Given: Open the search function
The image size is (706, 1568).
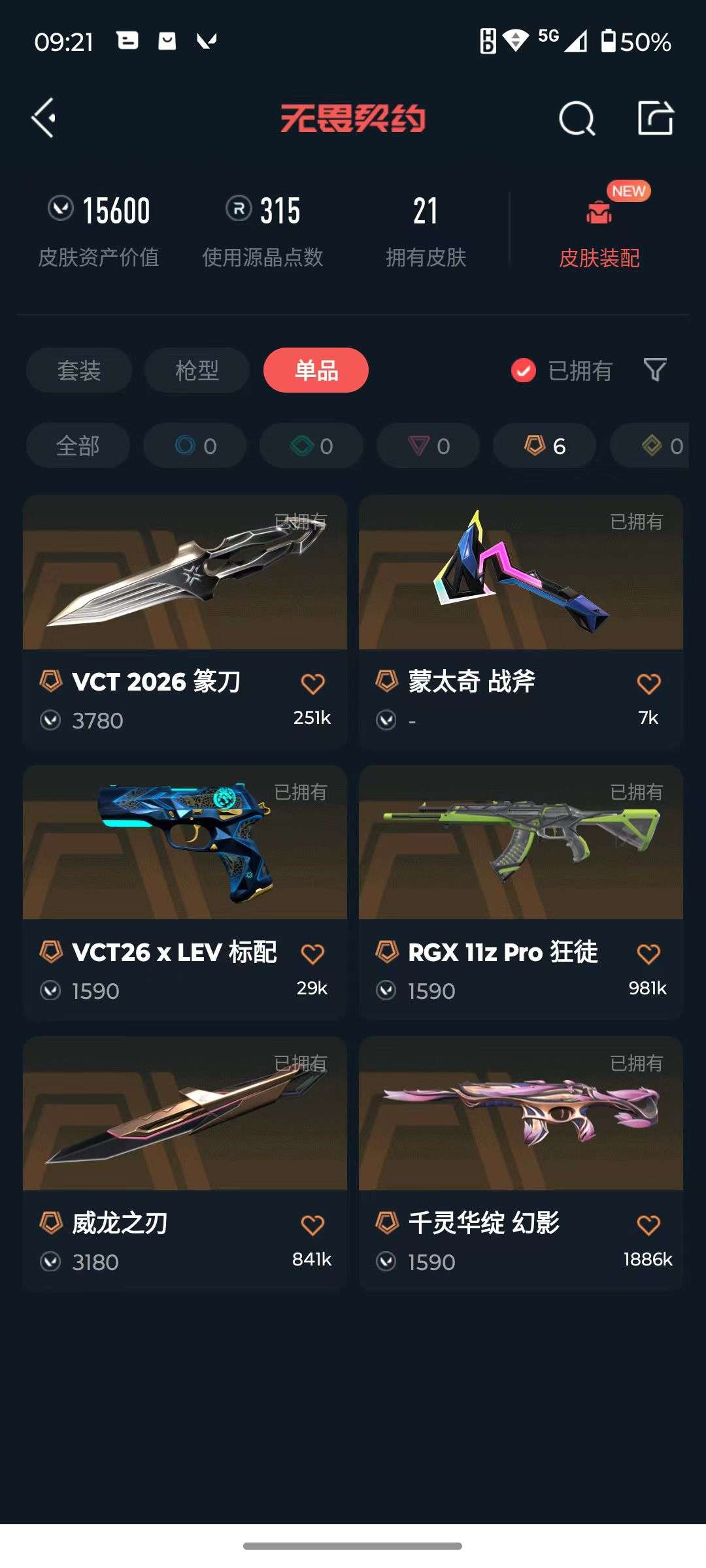Looking at the screenshot, I should pyautogui.click(x=575, y=118).
